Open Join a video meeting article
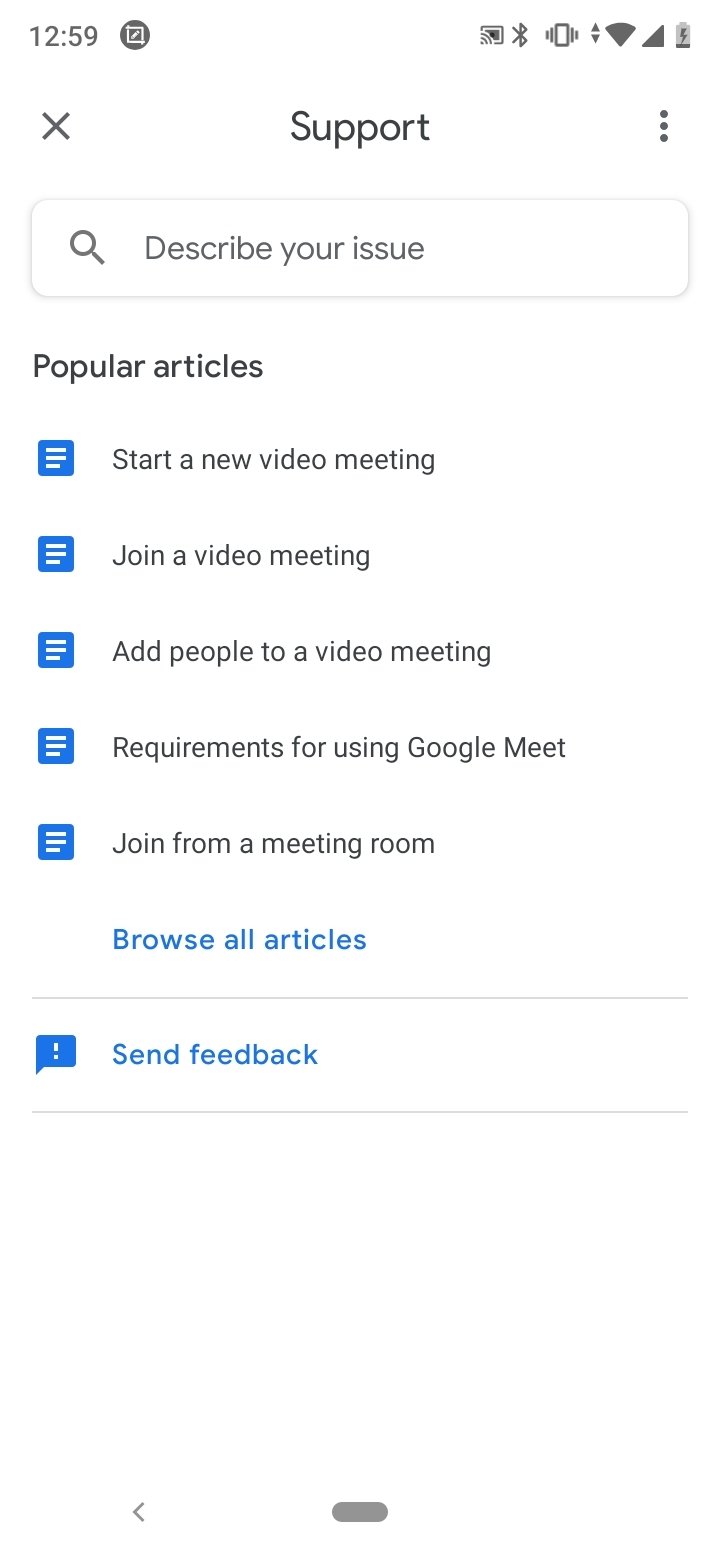 point(360,556)
